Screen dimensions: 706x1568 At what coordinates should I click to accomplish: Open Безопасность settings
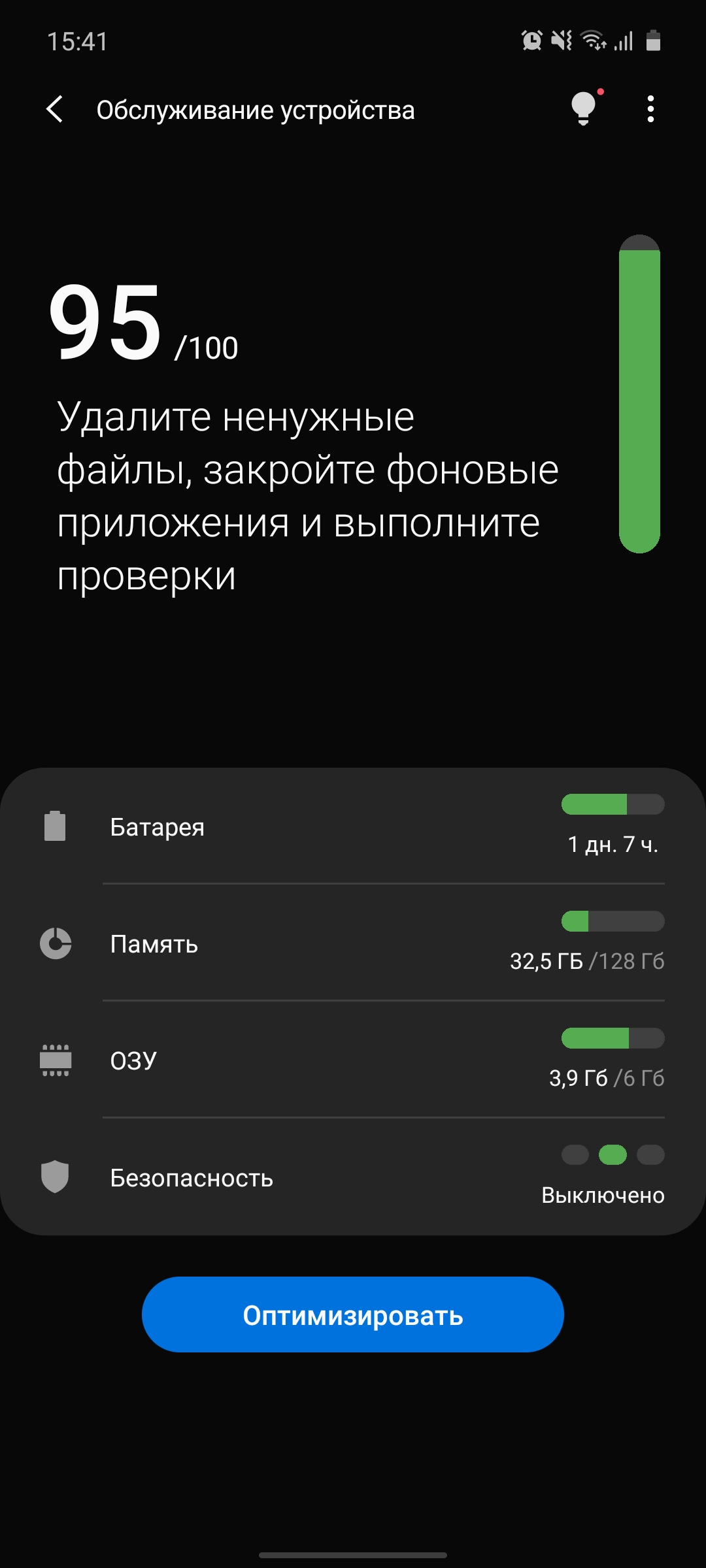[x=353, y=1177]
